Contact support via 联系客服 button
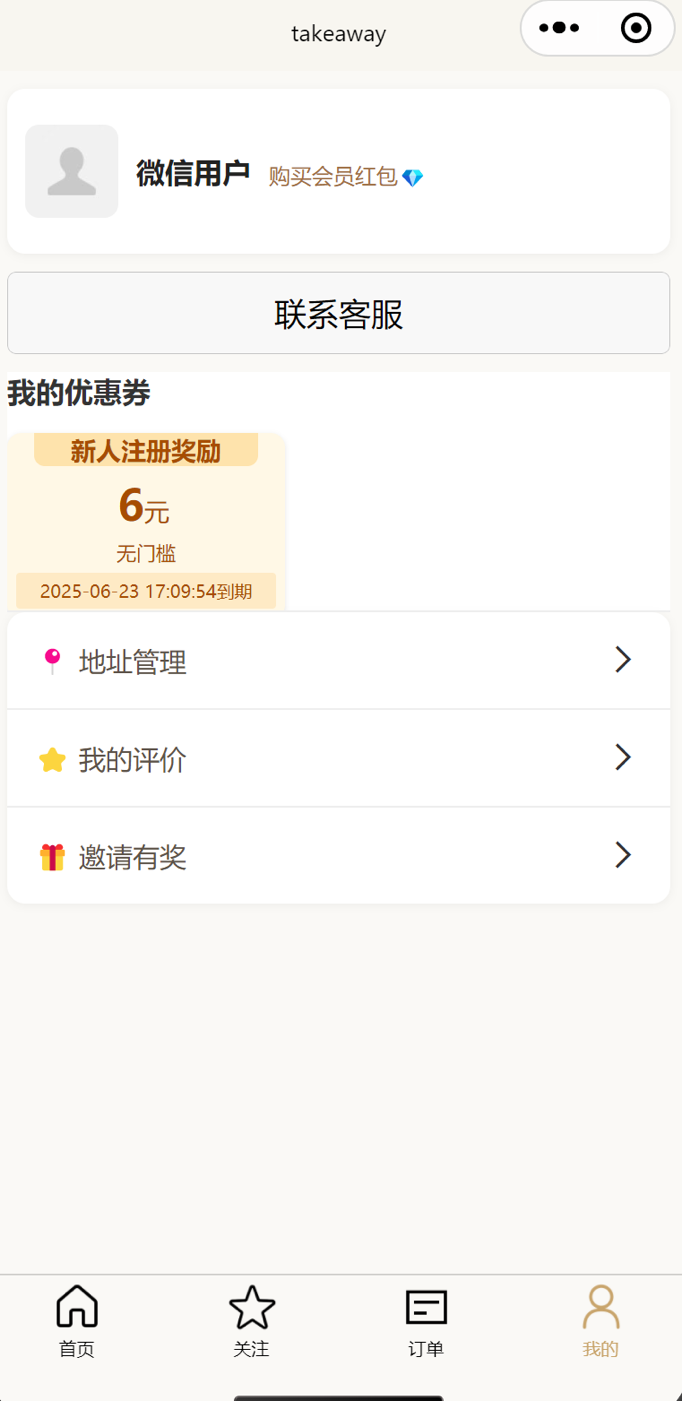Screen dimensions: 682x1401 [x=339, y=313]
